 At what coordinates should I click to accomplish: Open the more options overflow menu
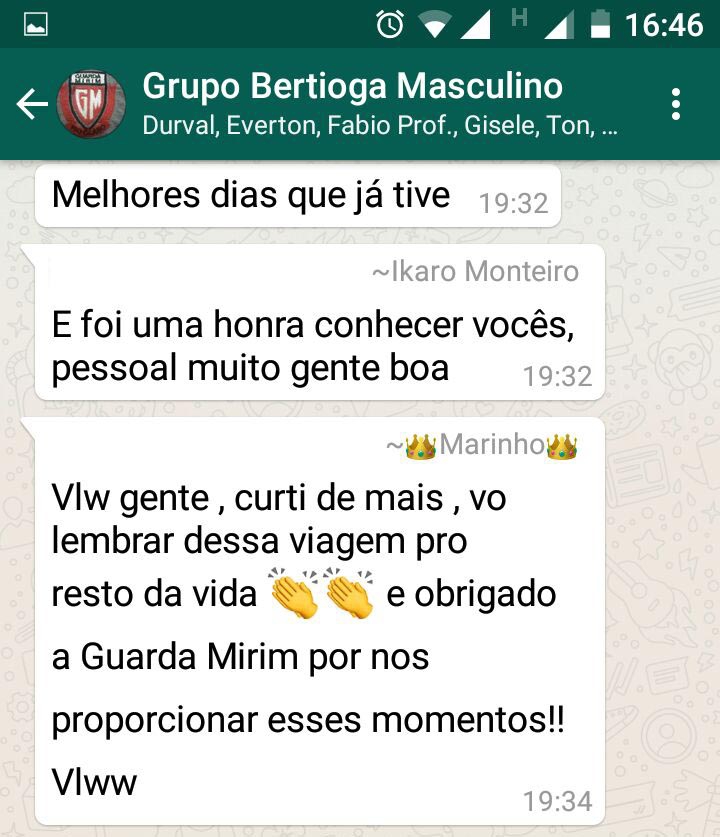(677, 104)
